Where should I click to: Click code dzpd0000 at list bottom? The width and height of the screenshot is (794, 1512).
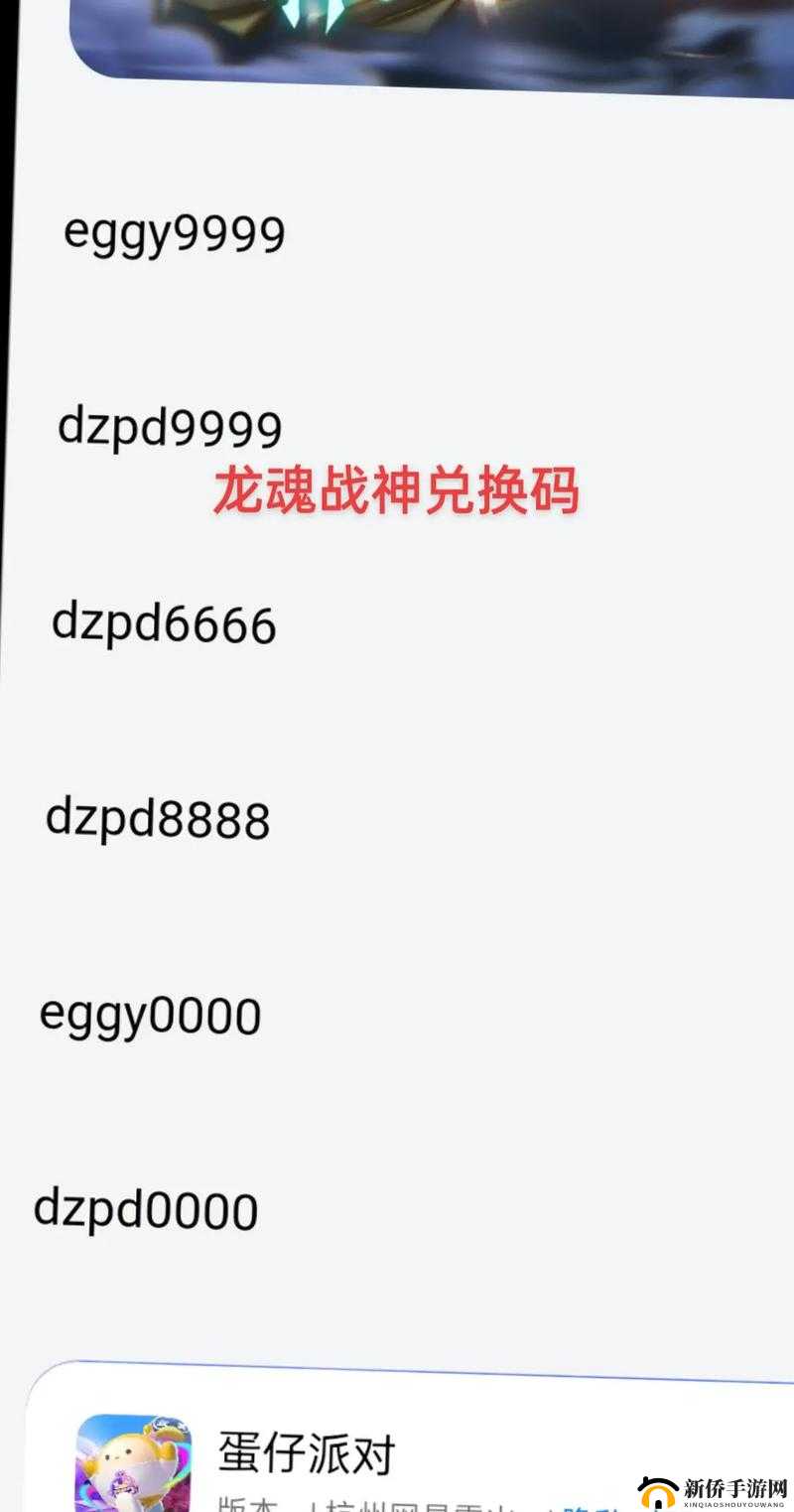[x=147, y=1209]
